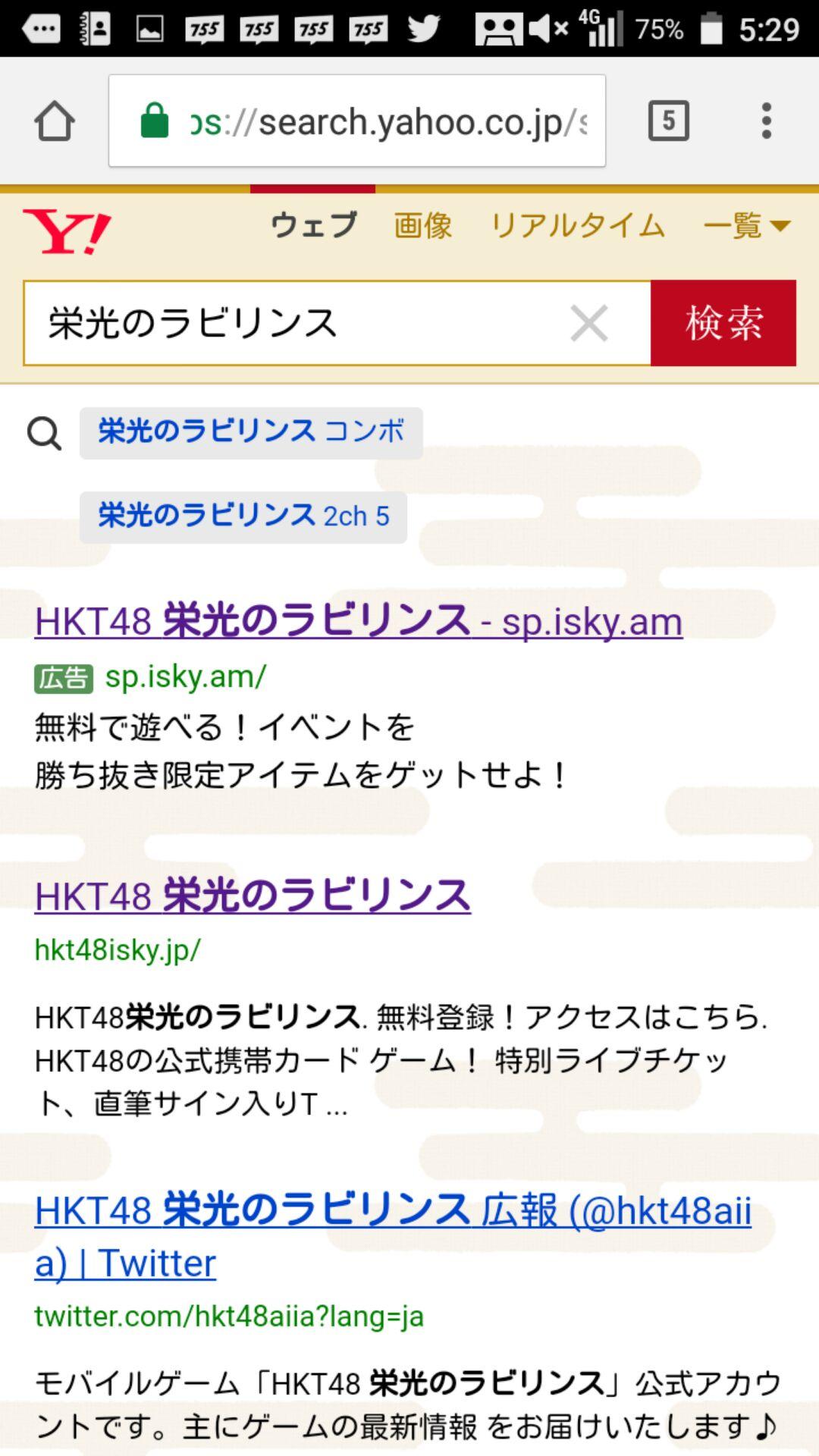Open the HKT48 栄光のラビリンス 広報 Twitter result

(x=393, y=1211)
